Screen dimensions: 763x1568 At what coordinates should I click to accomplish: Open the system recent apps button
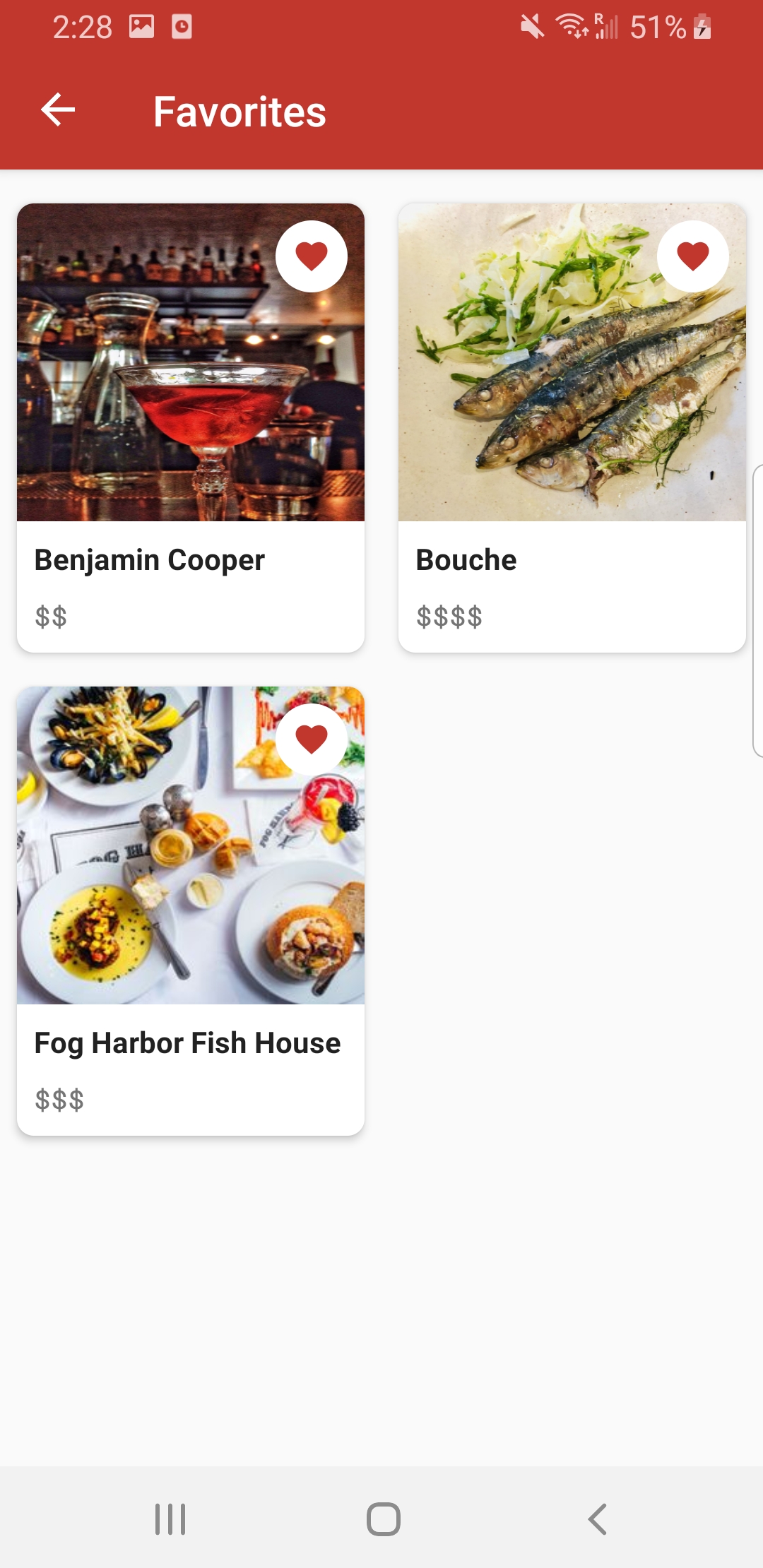coord(170,1519)
